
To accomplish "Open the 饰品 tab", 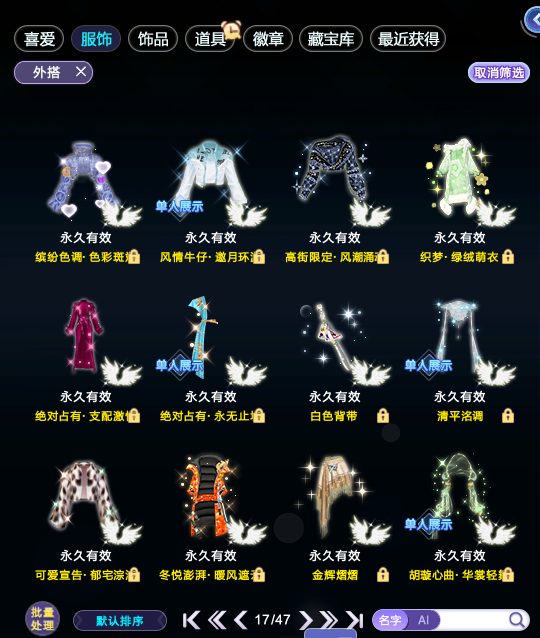I will coord(153,39).
